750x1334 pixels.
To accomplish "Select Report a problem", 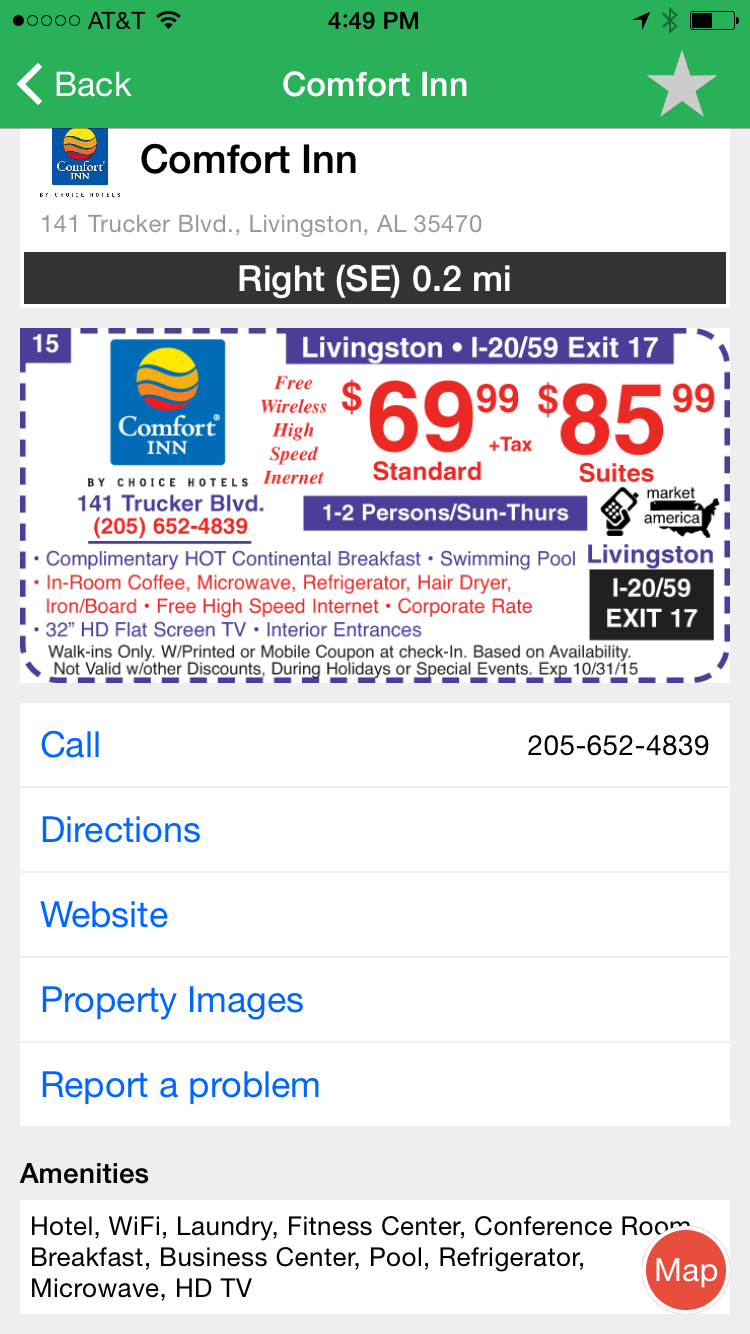I will 374,1085.
